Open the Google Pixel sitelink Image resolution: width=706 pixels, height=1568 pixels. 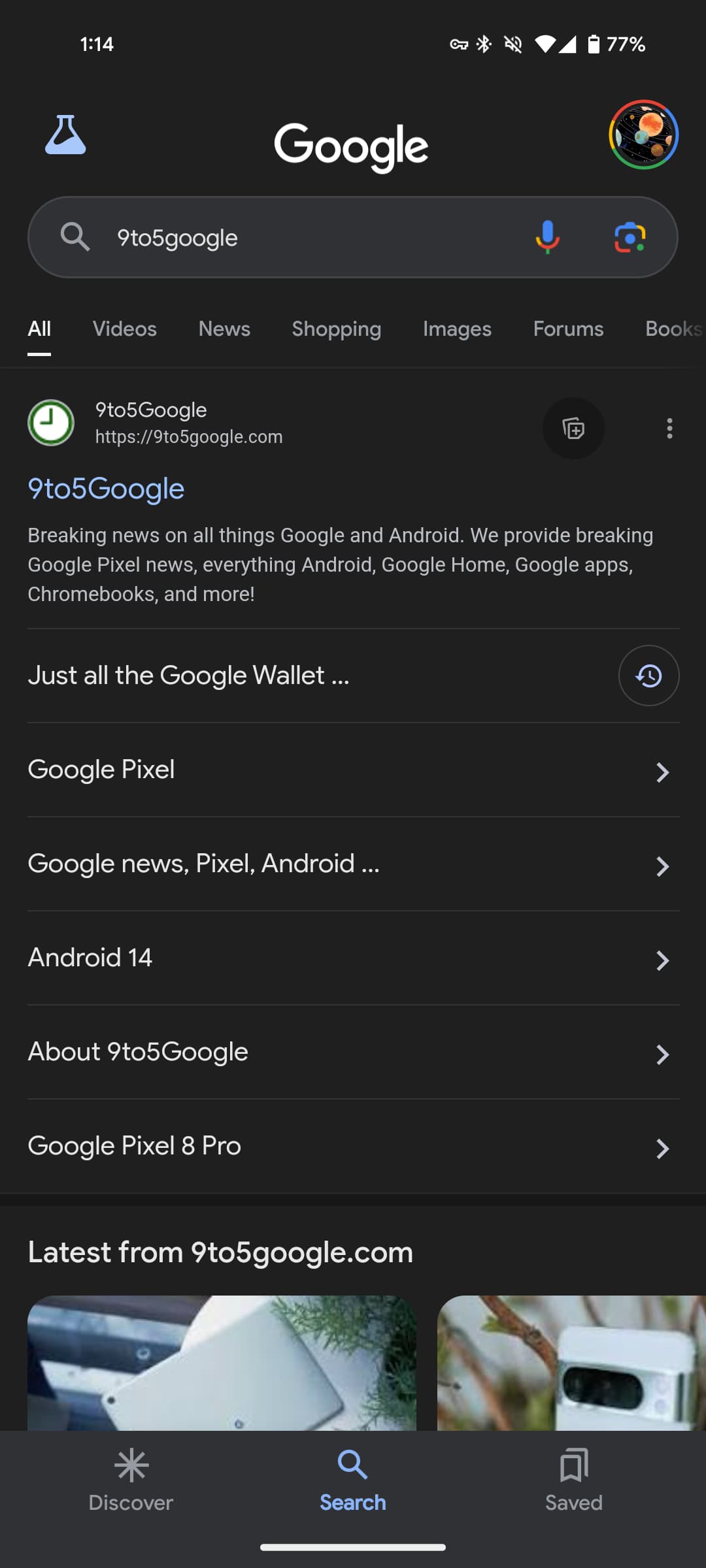(x=101, y=770)
